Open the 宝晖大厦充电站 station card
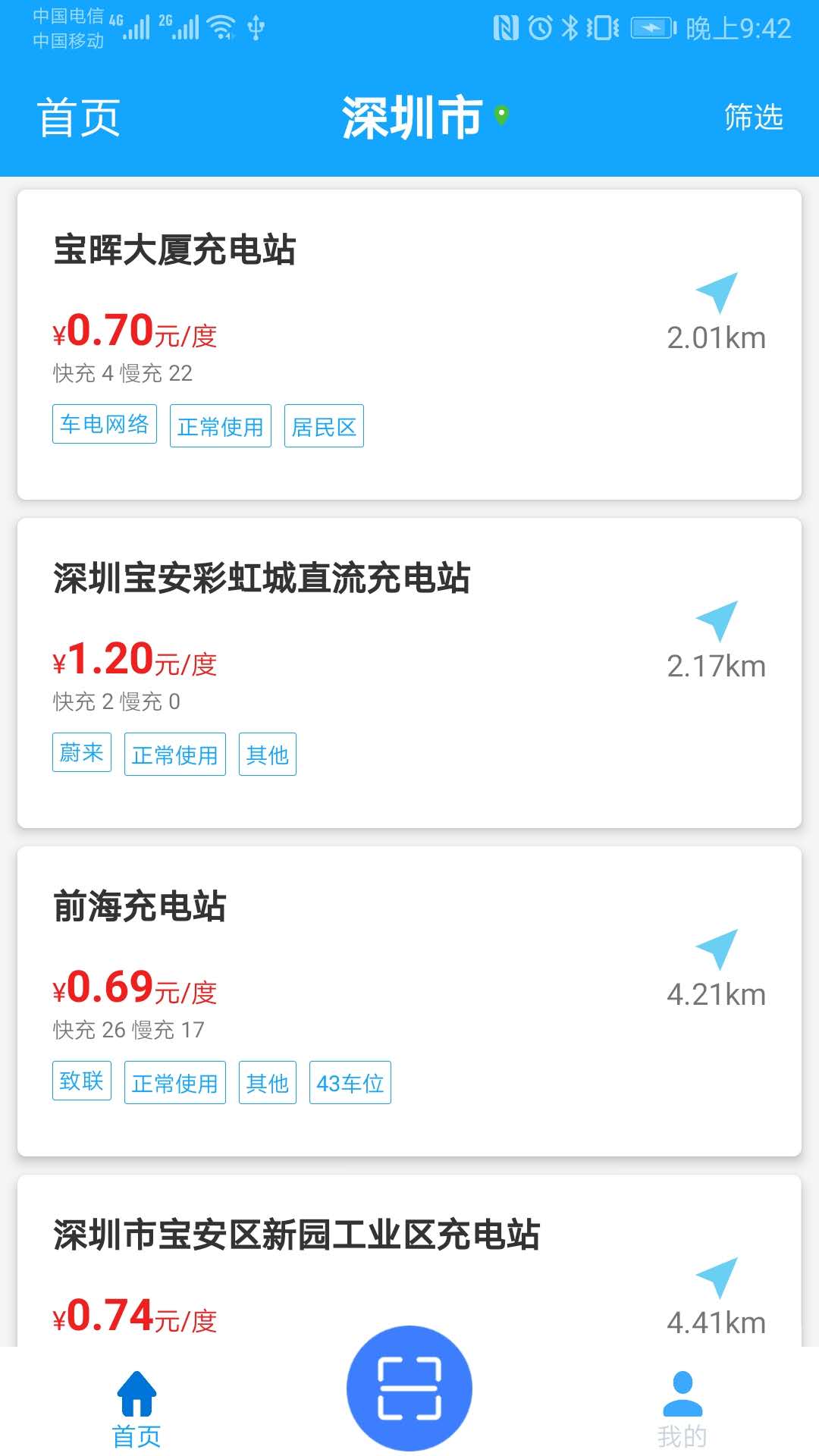This screenshot has height=1456, width=819. point(409,344)
